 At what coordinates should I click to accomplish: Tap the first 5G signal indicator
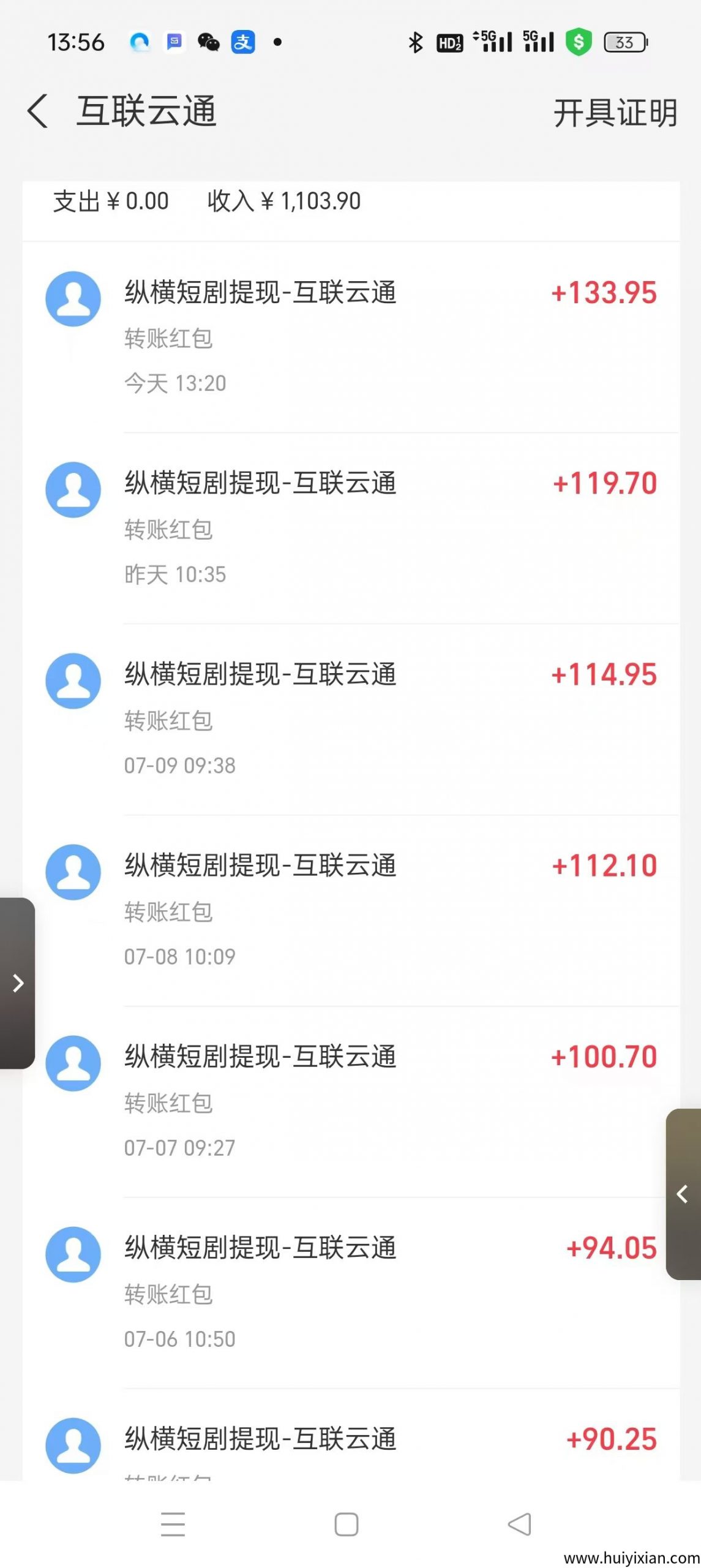(x=493, y=42)
